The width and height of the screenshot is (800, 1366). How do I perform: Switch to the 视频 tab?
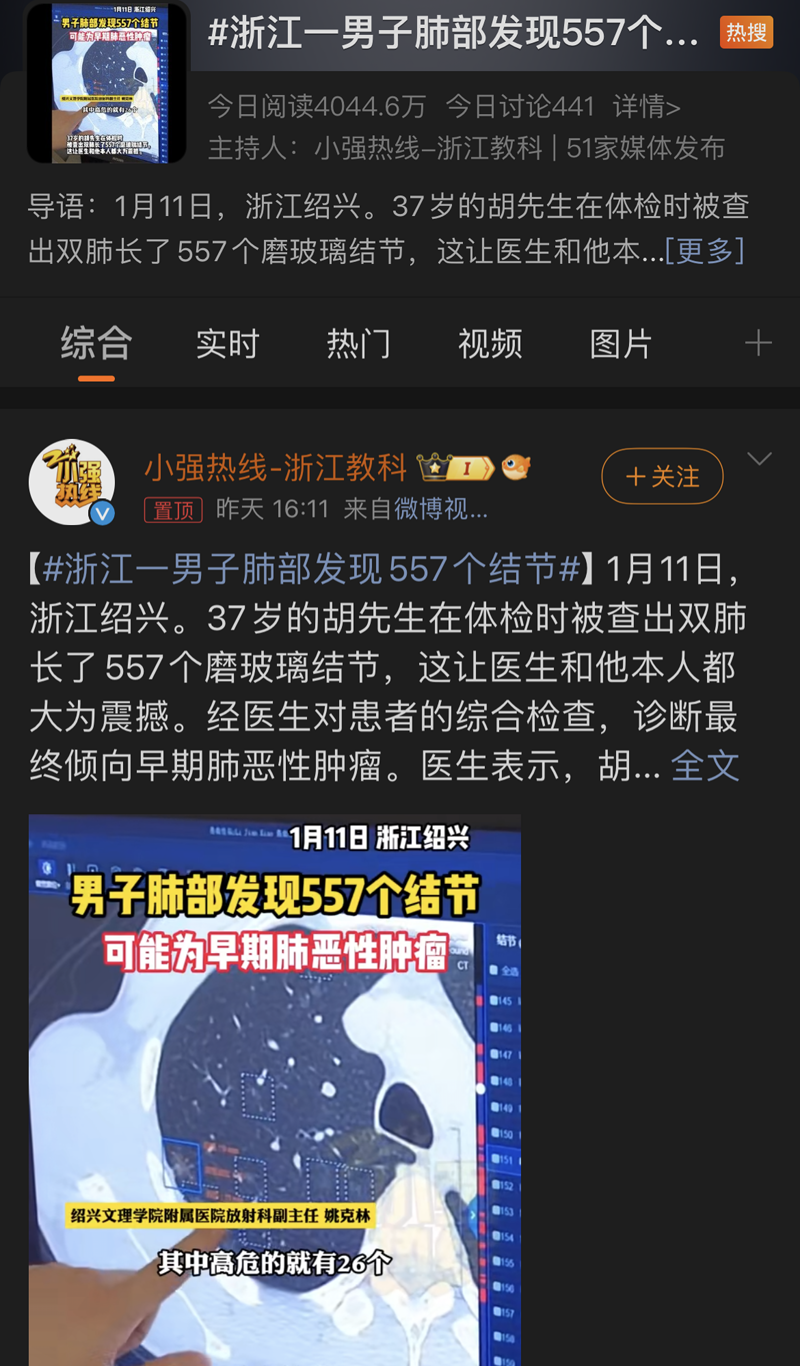pos(490,344)
